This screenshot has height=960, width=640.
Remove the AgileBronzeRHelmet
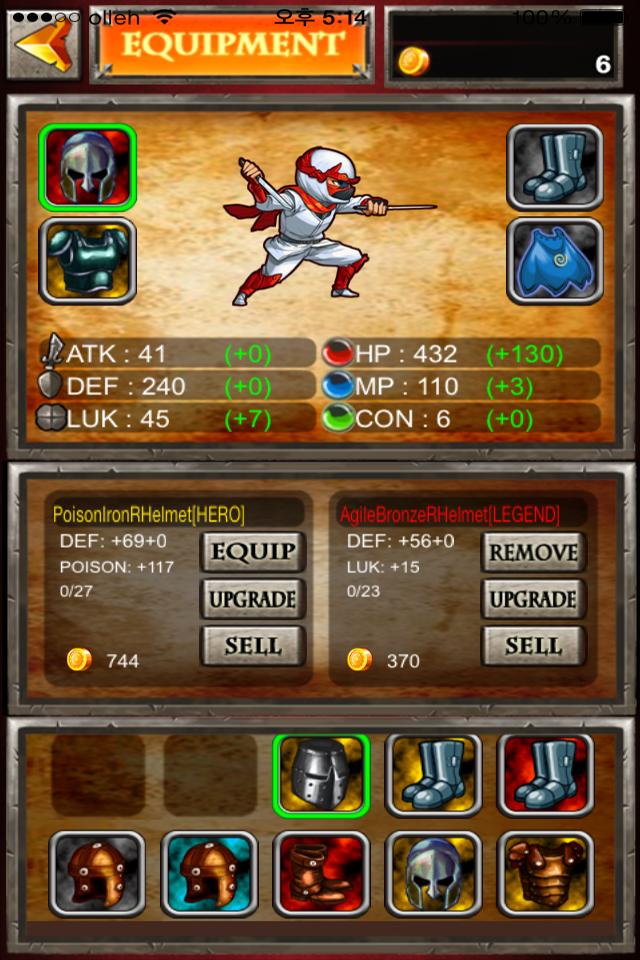point(533,552)
